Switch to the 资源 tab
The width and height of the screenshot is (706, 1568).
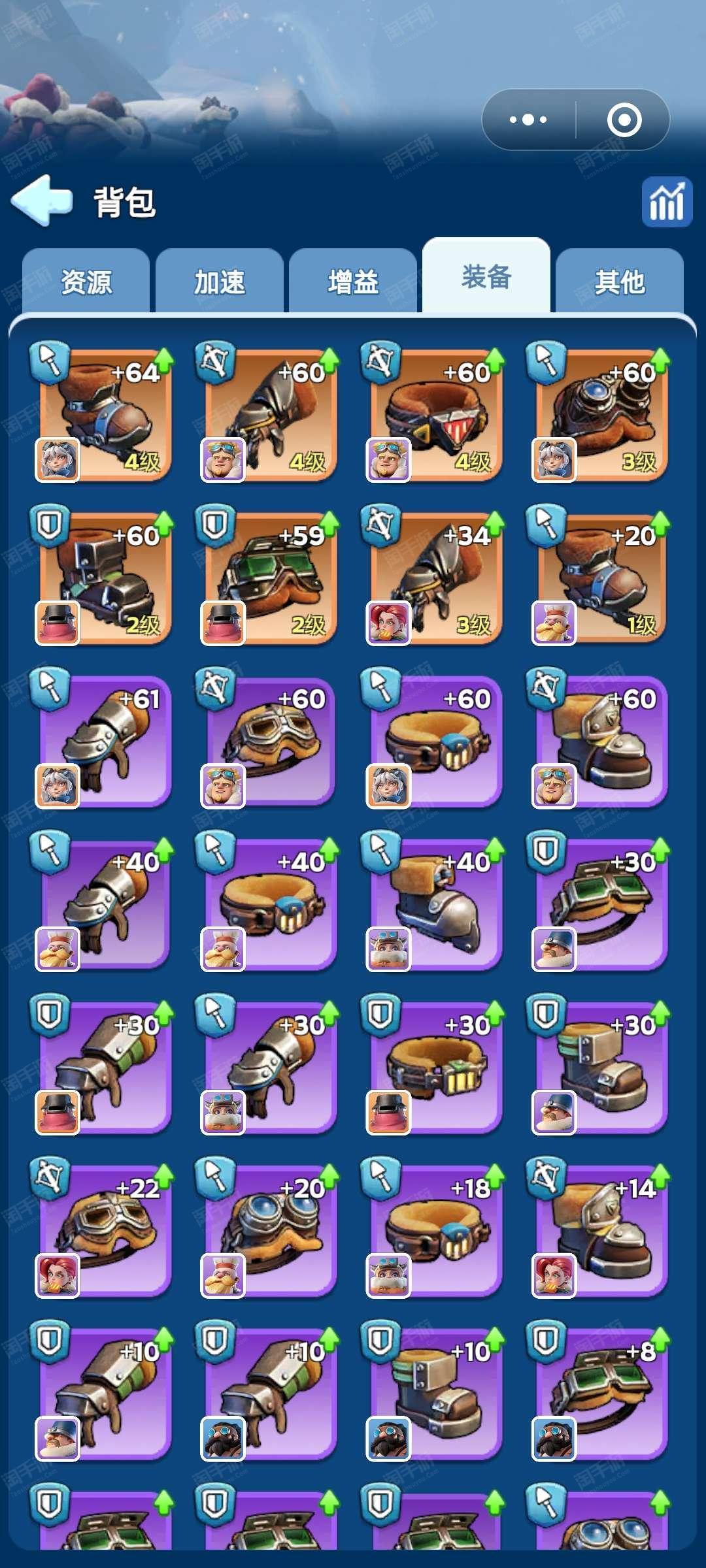86,282
